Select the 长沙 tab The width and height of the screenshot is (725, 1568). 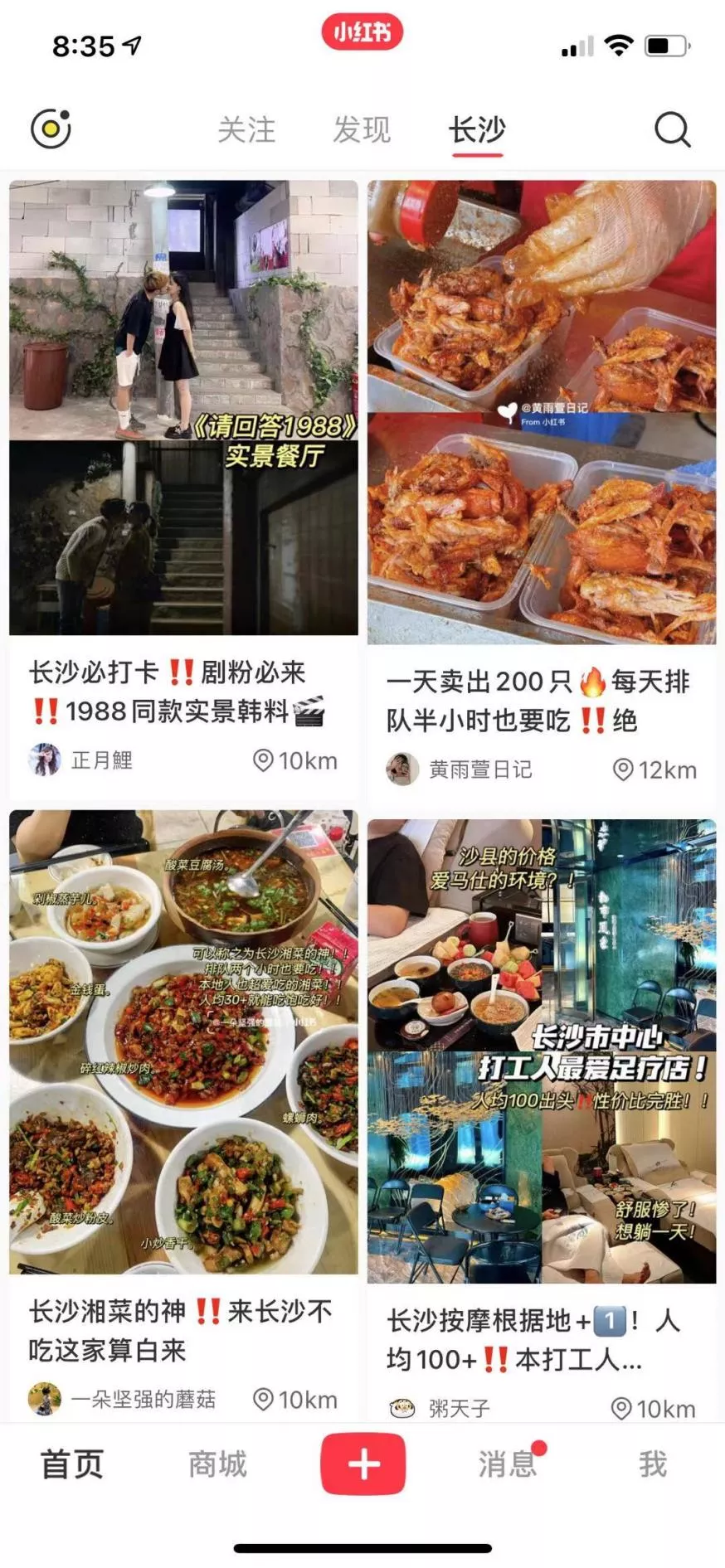pyautogui.click(x=477, y=130)
